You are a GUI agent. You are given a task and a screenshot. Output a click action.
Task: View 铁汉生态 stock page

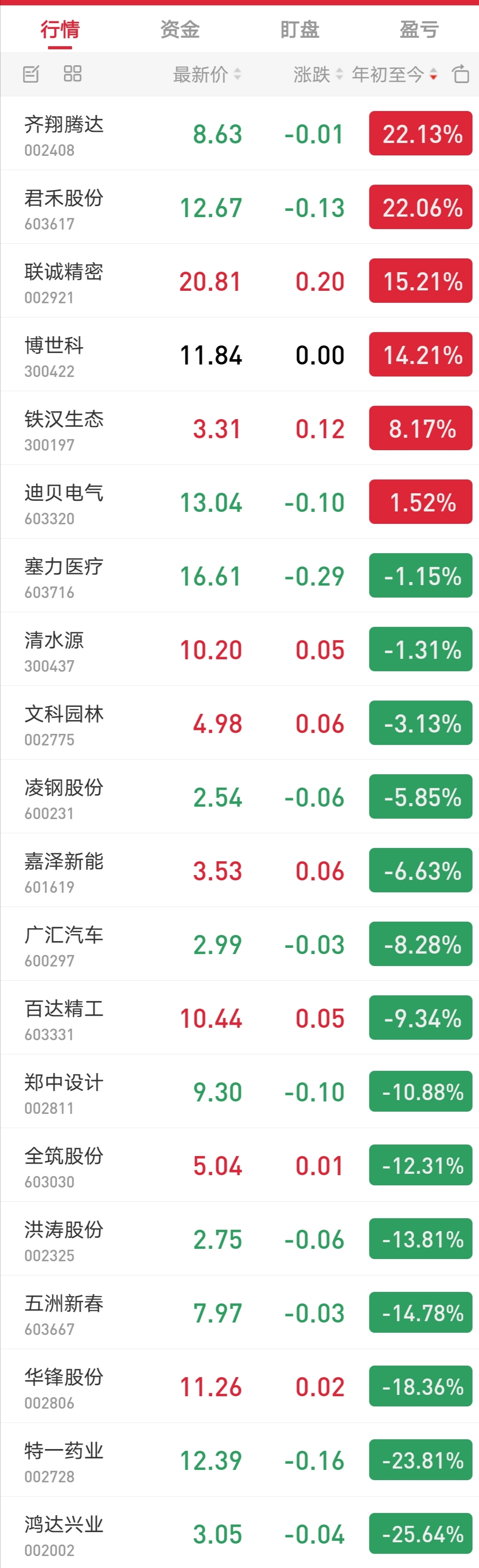tap(64, 428)
